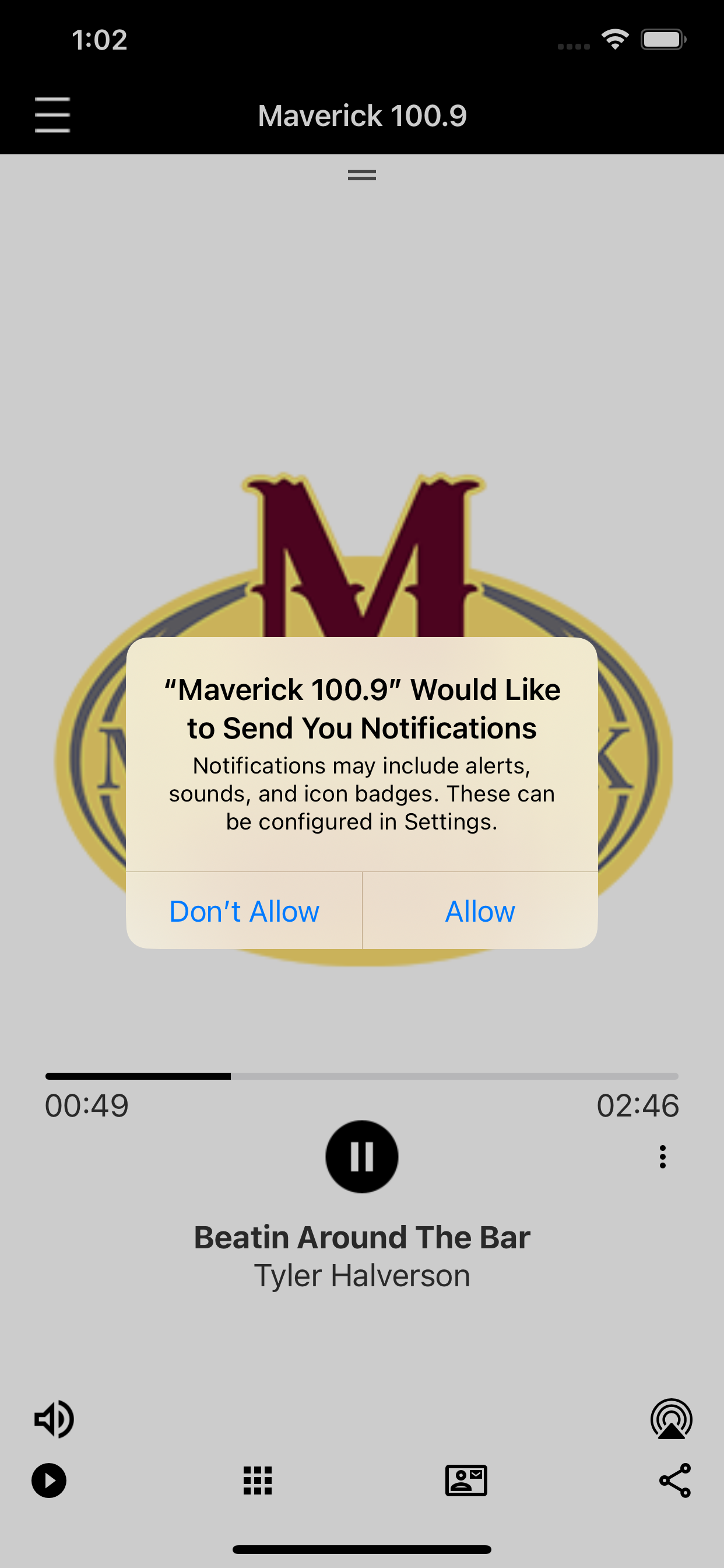Share the station via the share icon
The width and height of the screenshot is (724, 1568).
pyautogui.click(x=676, y=1480)
